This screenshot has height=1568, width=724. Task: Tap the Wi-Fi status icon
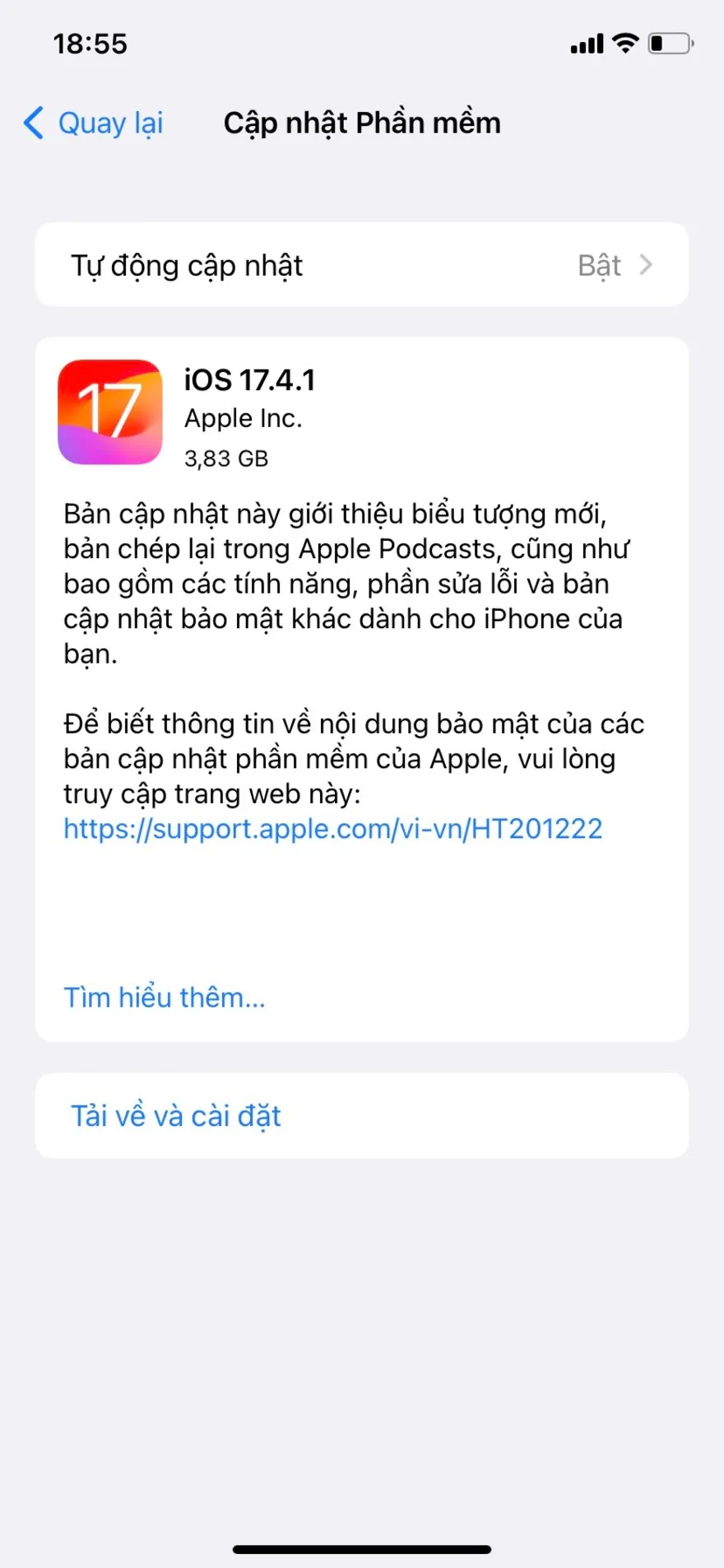click(x=624, y=43)
